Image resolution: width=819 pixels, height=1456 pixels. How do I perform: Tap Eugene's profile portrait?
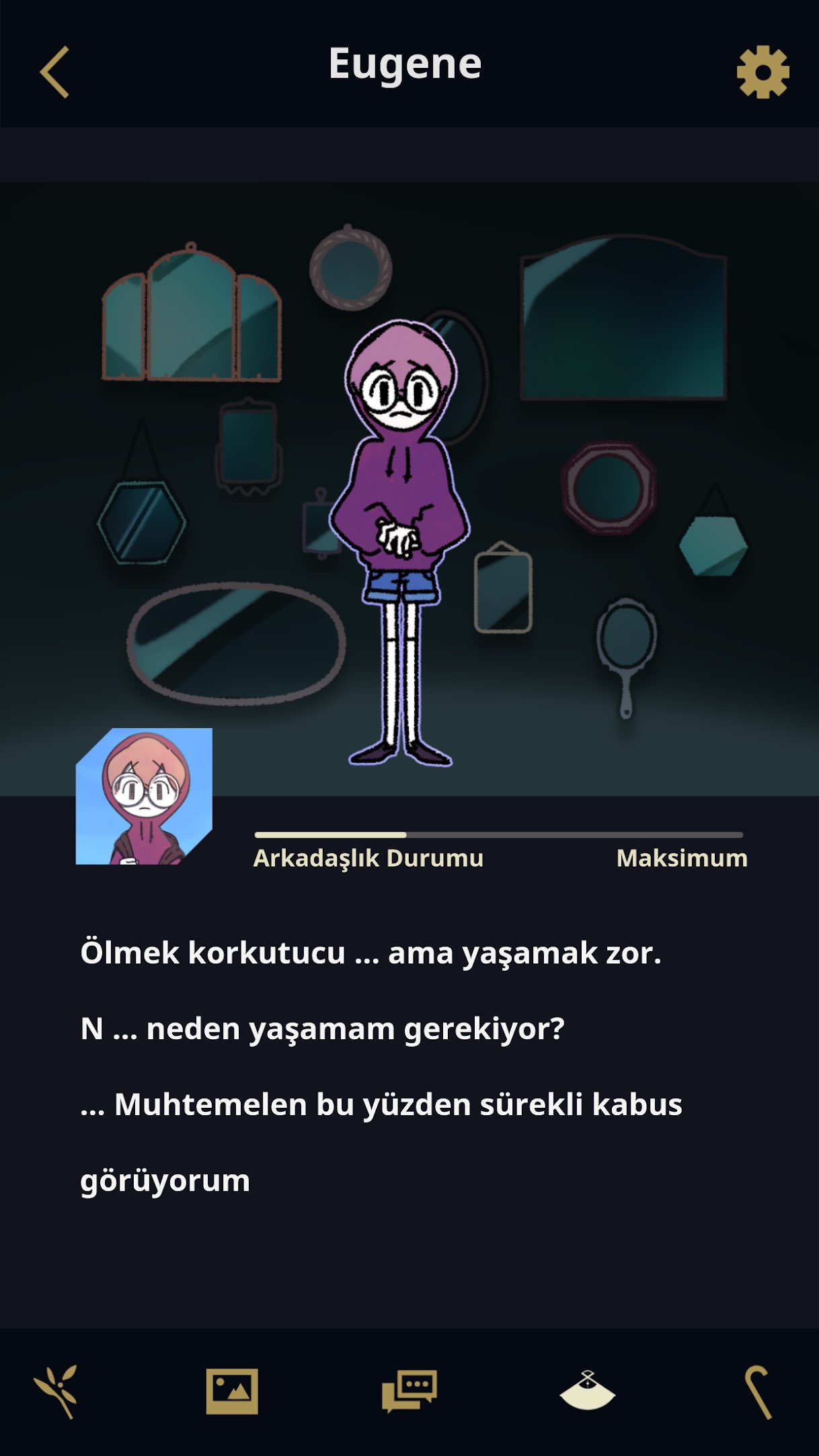point(144,796)
